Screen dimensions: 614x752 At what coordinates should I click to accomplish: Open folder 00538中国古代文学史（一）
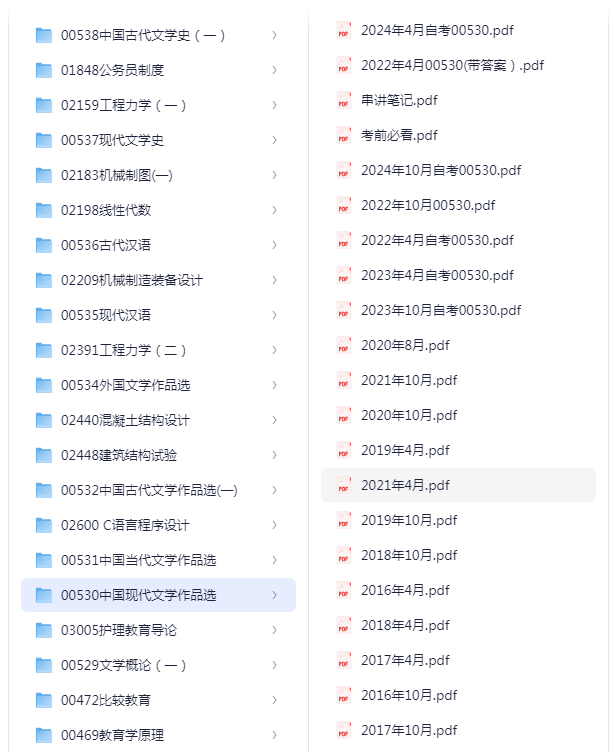(158, 35)
